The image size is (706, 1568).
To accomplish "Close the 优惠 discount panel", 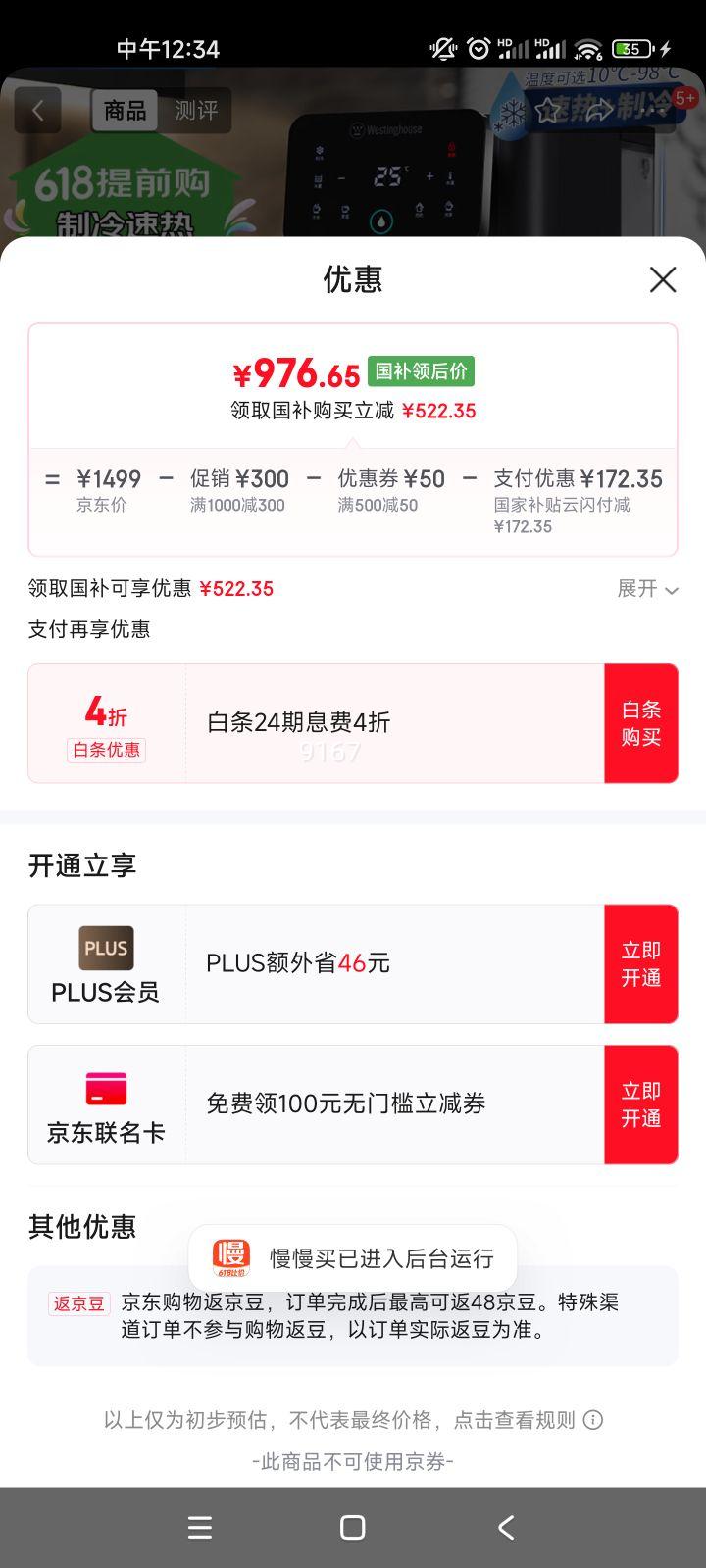I will click(663, 279).
